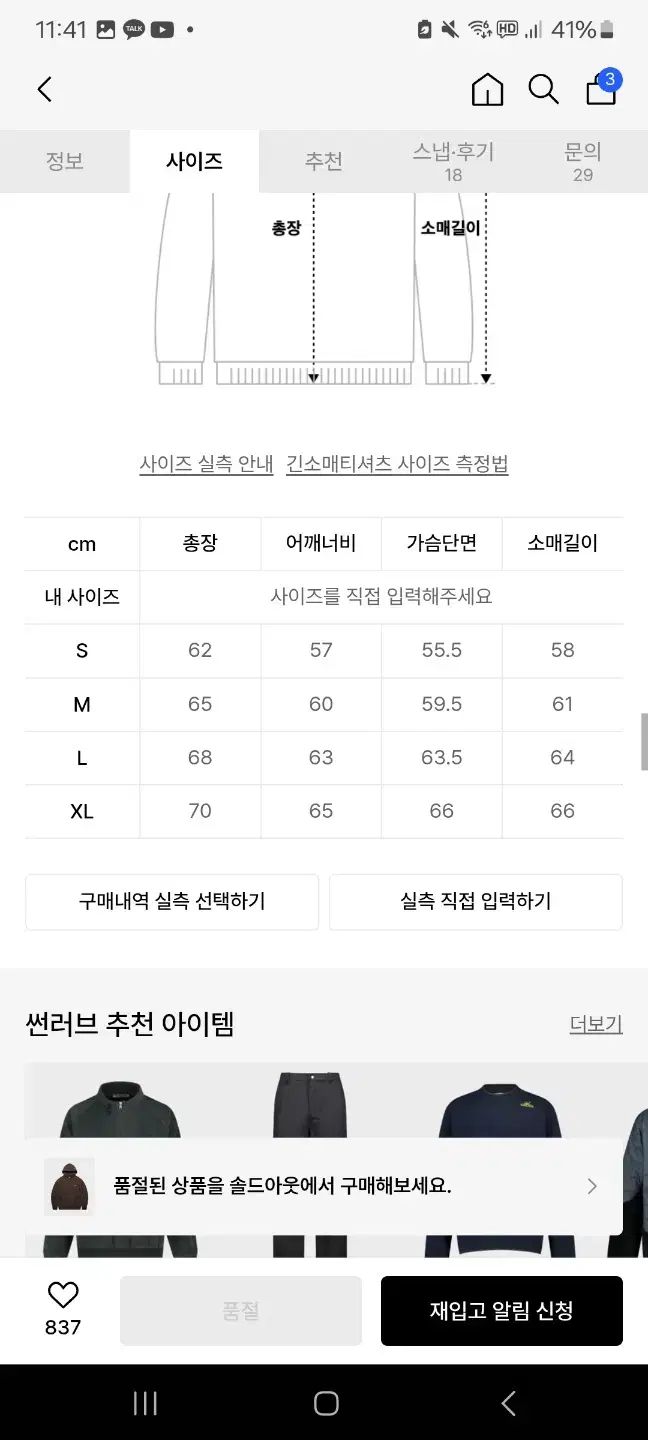Tap 재입고 알림 신청 button
Viewport: 648px width, 1440px height.
pyautogui.click(x=501, y=1311)
